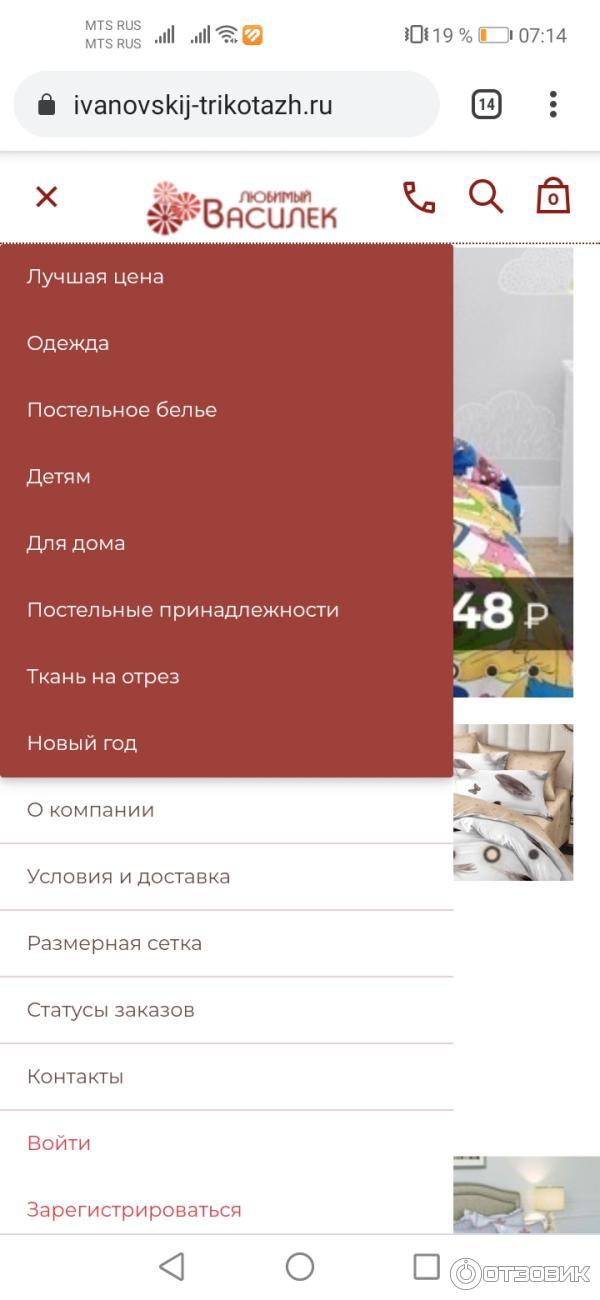The height and width of the screenshot is (1300, 600).
Task: Choose the Для дома category
Action: point(76,544)
